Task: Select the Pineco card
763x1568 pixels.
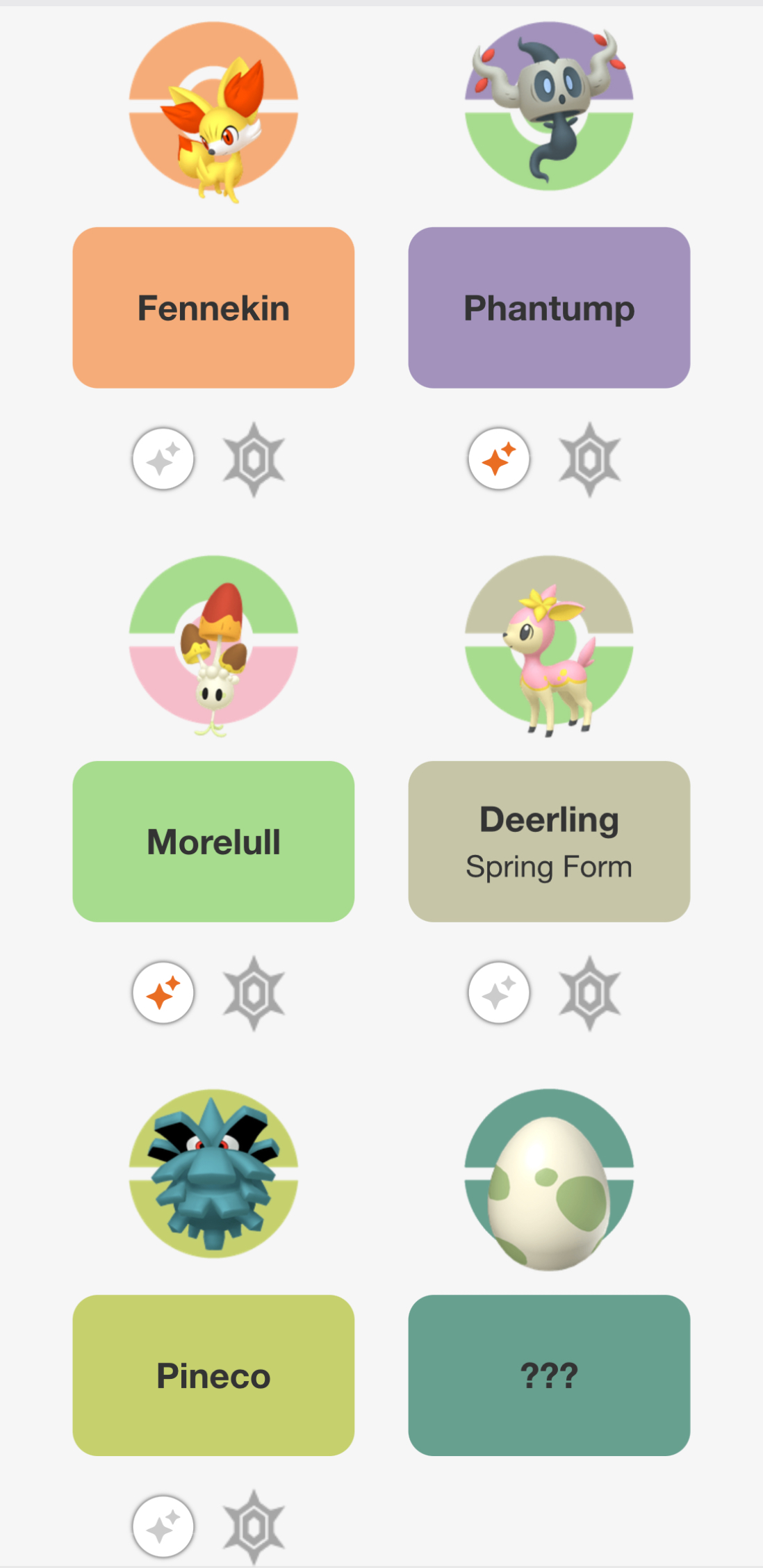Action: coord(213,1375)
